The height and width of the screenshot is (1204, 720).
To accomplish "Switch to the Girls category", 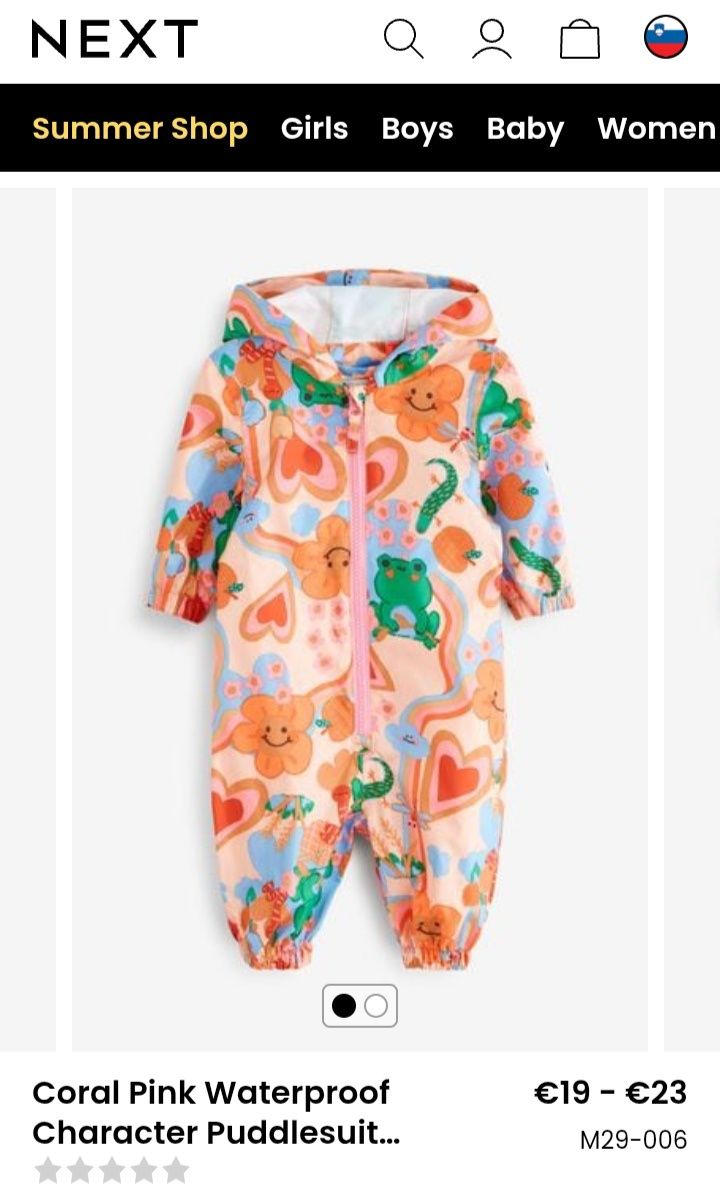I will [314, 128].
